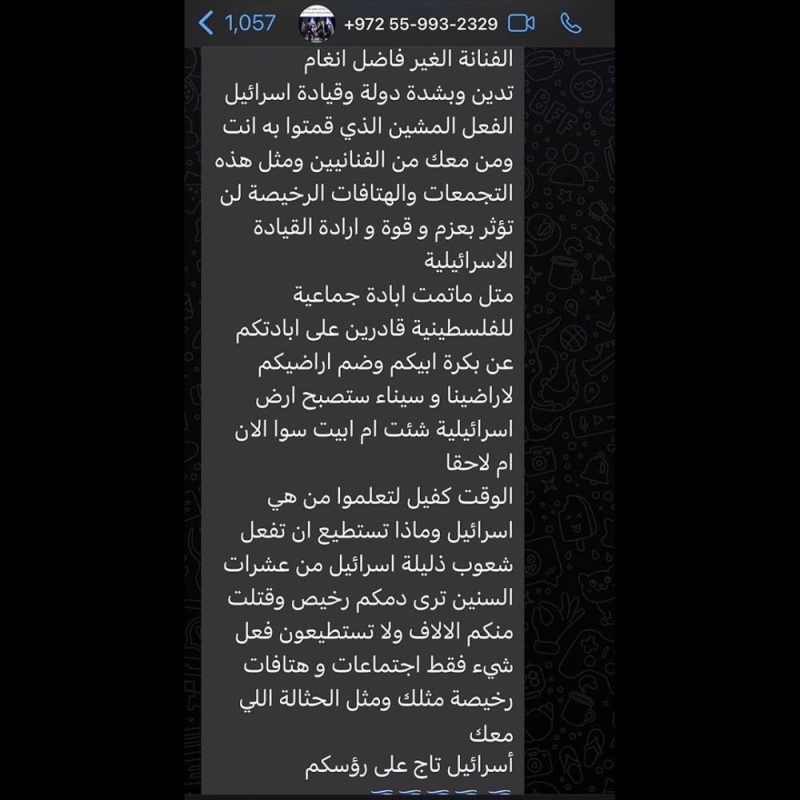This screenshot has width=800, height=800.
Task: Start a voice call with this contact
Action: coord(571,22)
